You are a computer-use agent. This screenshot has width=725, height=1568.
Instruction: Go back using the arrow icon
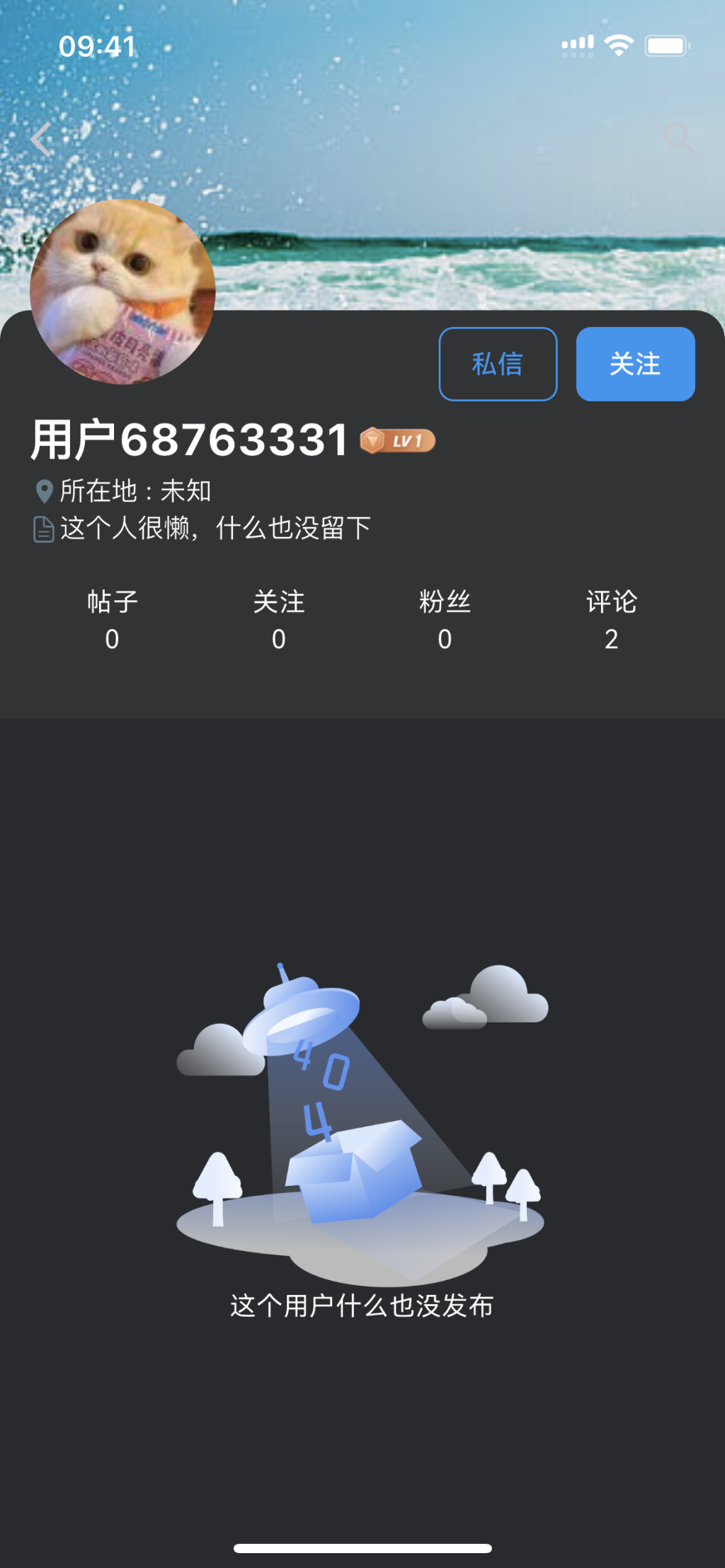click(41, 139)
